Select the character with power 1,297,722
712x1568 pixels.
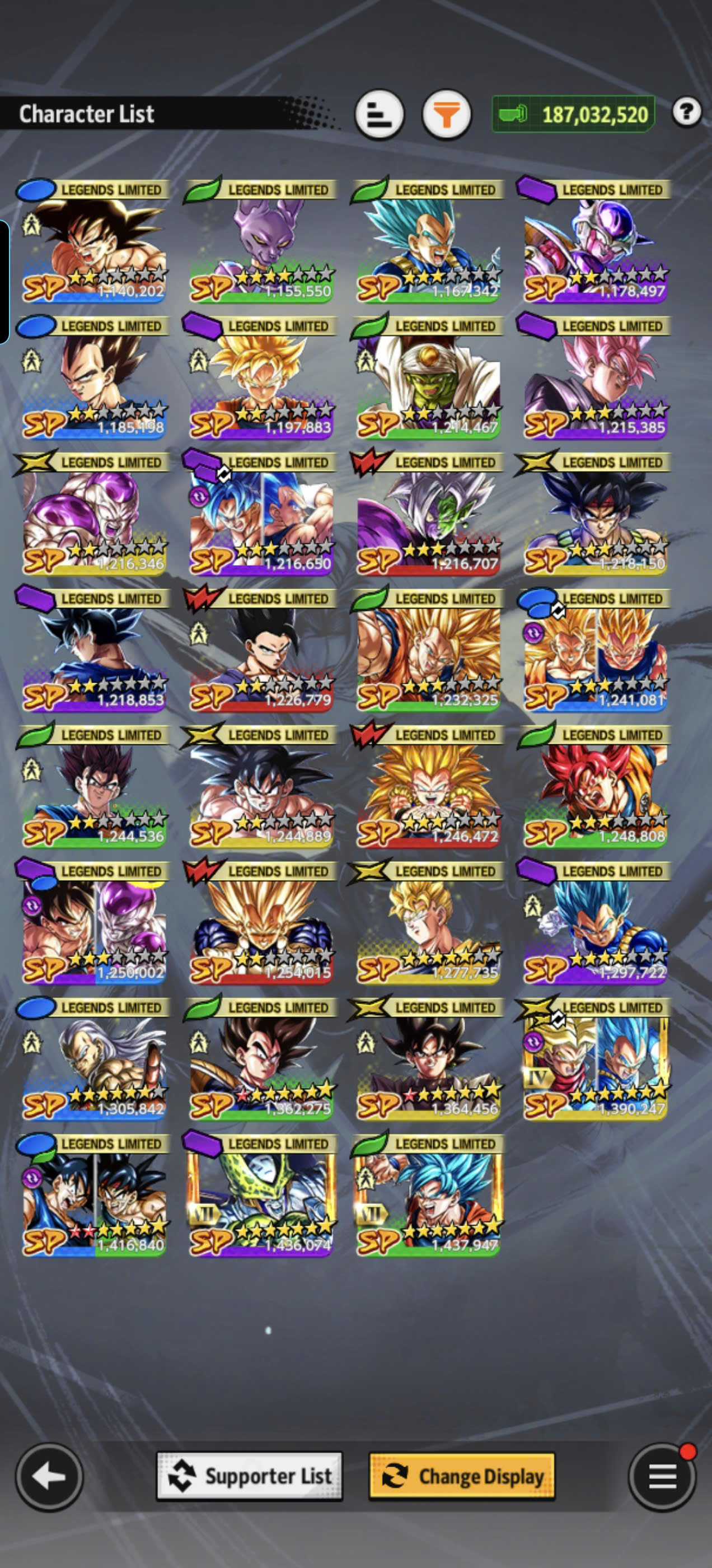point(594,923)
